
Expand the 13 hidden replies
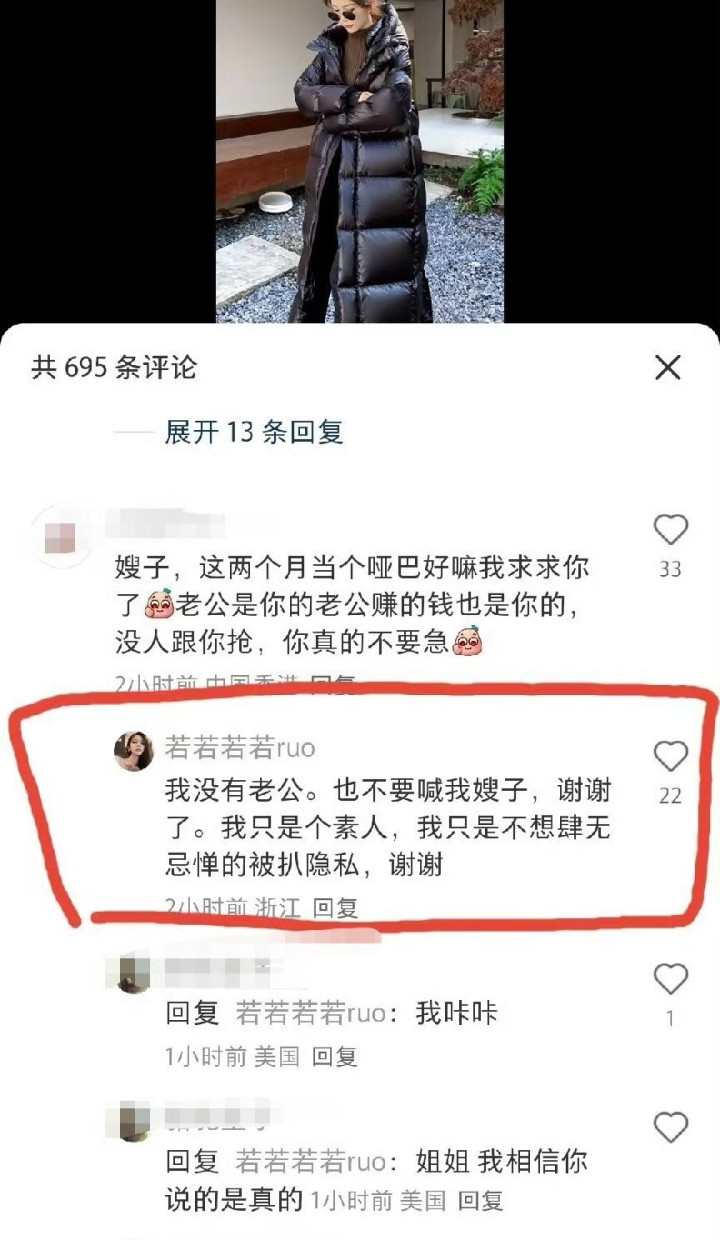point(254,432)
